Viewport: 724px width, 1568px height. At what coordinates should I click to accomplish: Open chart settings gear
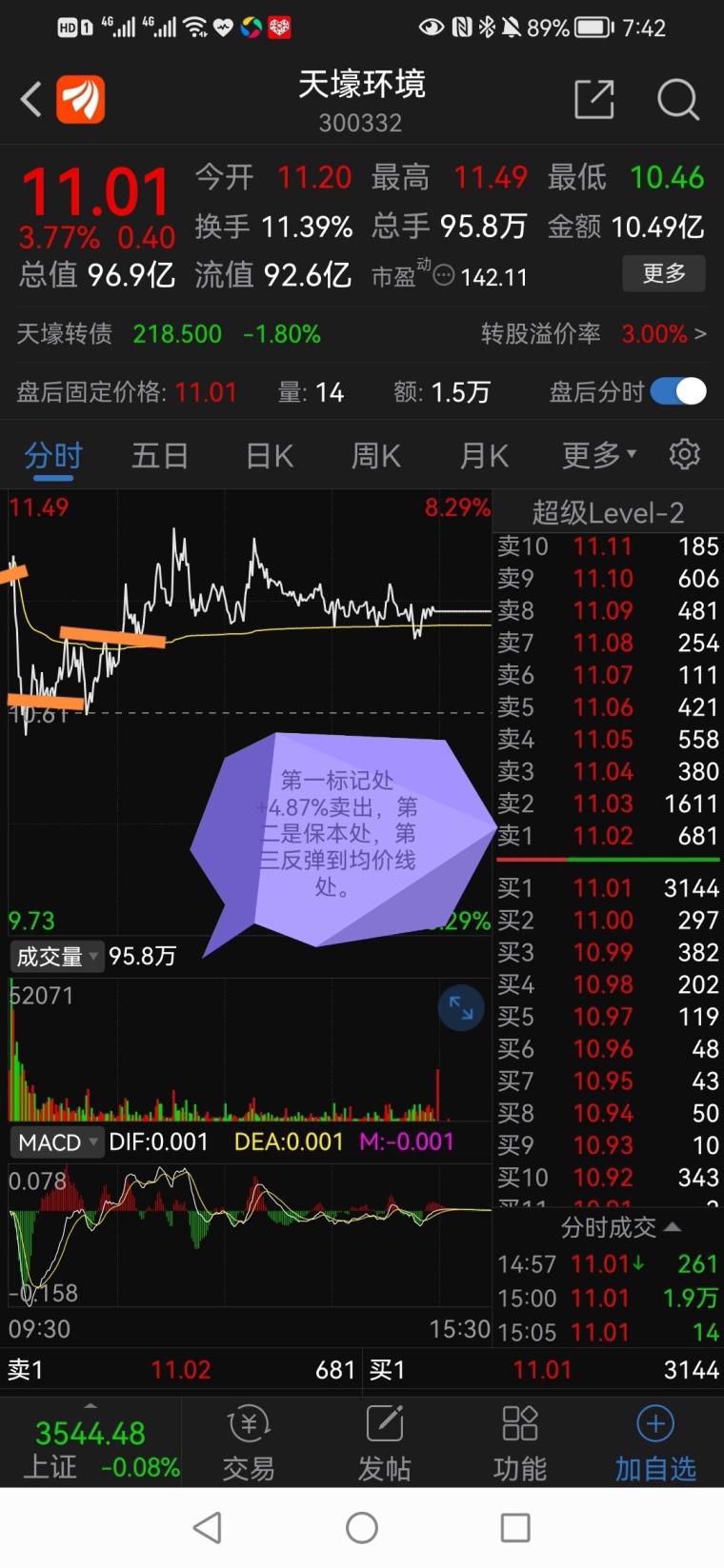[684, 454]
